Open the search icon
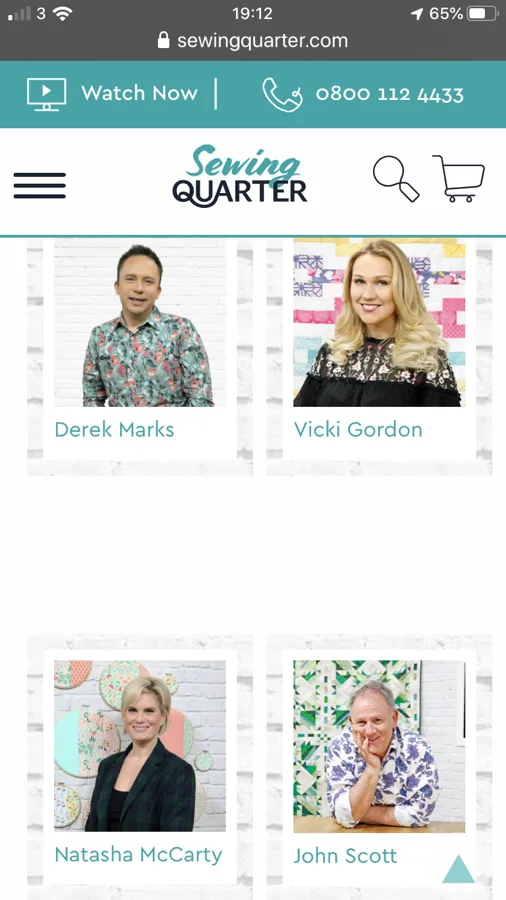The image size is (506, 900). click(x=396, y=179)
